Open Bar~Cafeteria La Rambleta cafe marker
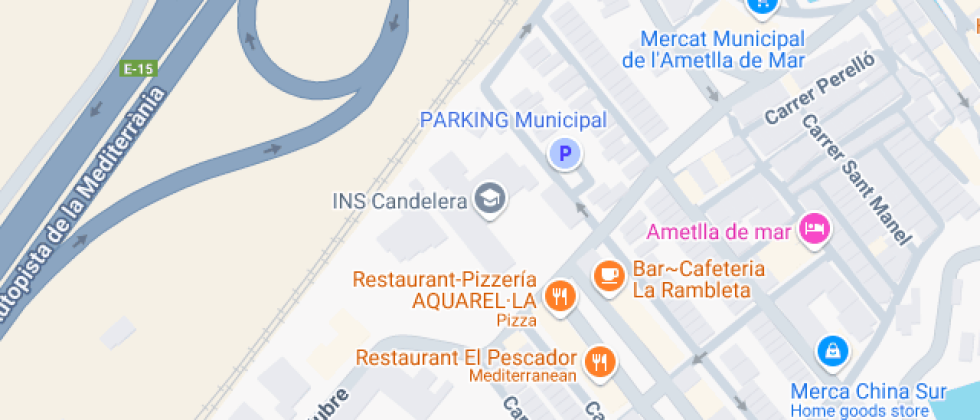The image size is (980, 420). click(x=609, y=275)
